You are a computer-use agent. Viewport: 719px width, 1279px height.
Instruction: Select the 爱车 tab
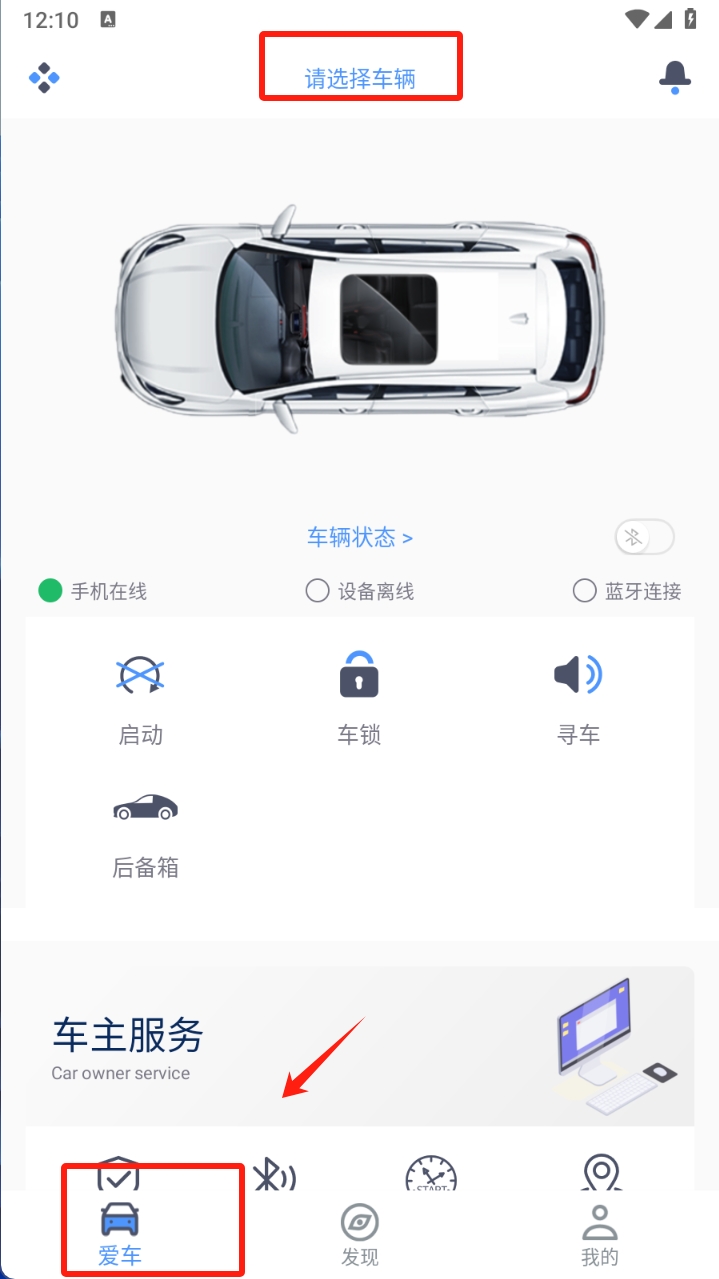[120, 1236]
